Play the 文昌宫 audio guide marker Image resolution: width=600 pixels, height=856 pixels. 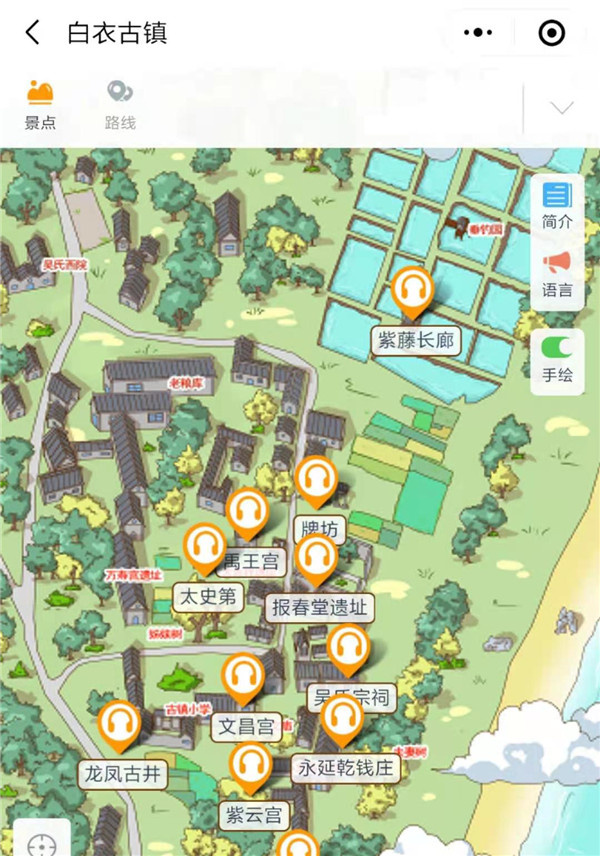pyautogui.click(x=243, y=680)
